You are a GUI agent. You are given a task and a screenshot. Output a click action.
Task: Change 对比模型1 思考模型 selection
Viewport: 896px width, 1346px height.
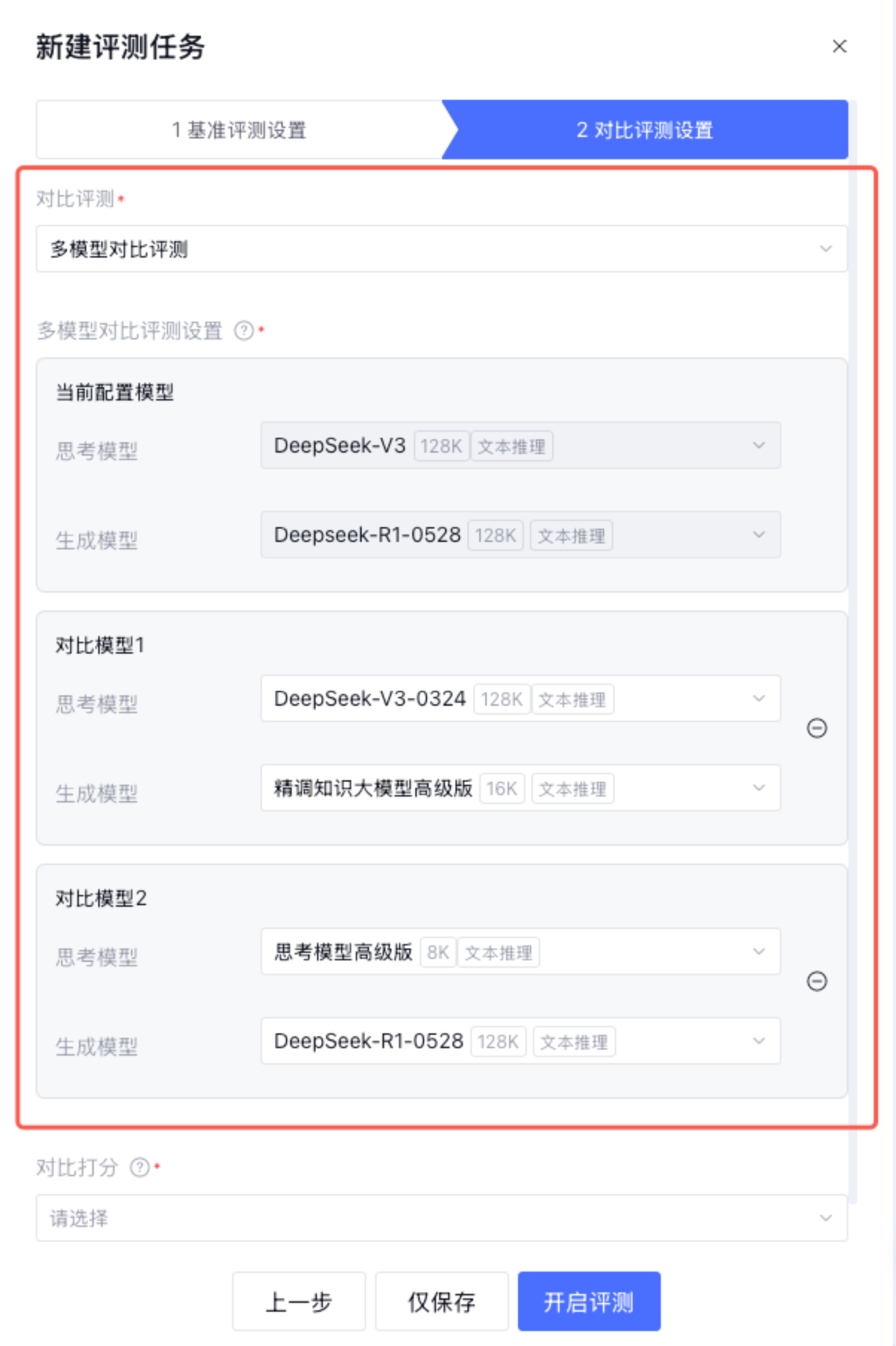tap(520, 699)
